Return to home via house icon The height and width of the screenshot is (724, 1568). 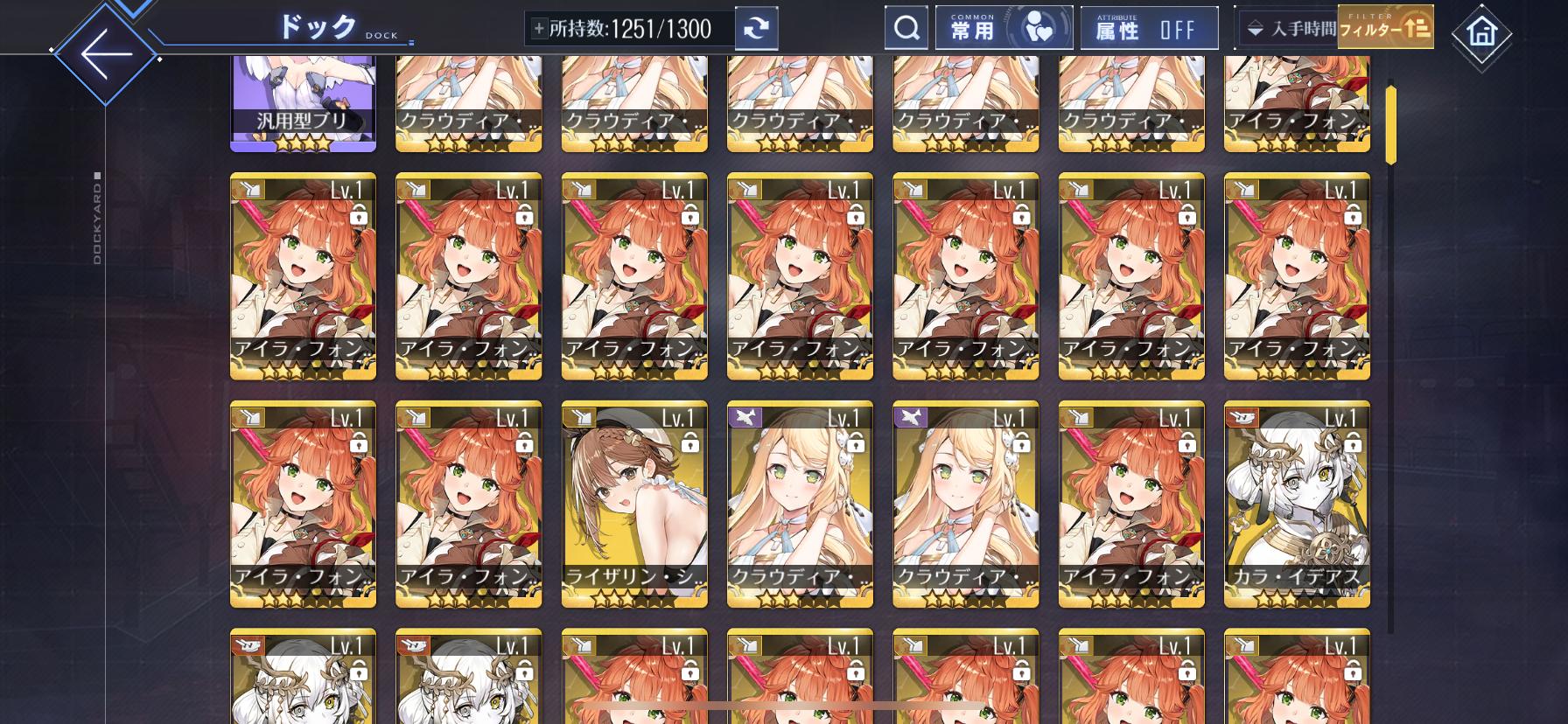point(1481,33)
